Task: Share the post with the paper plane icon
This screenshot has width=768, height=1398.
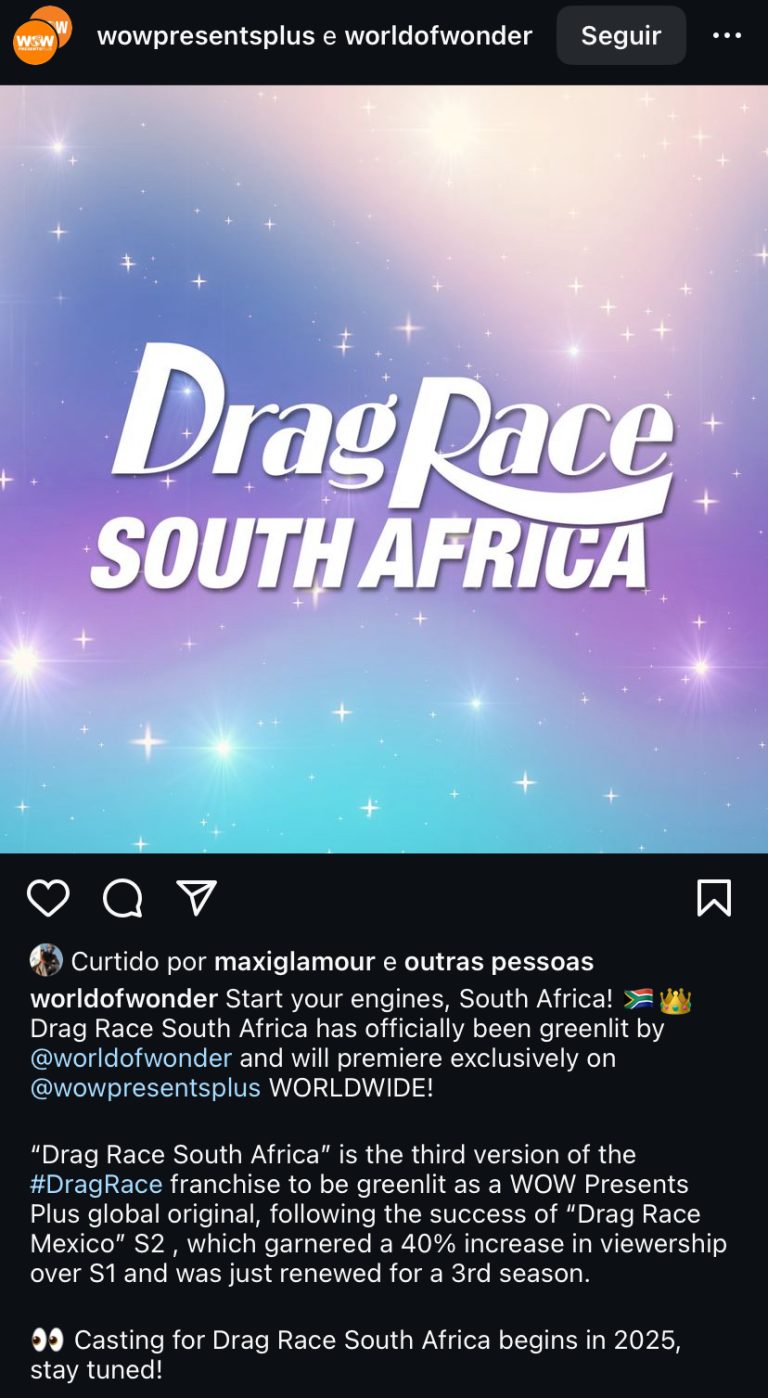Action: click(196, 898)
